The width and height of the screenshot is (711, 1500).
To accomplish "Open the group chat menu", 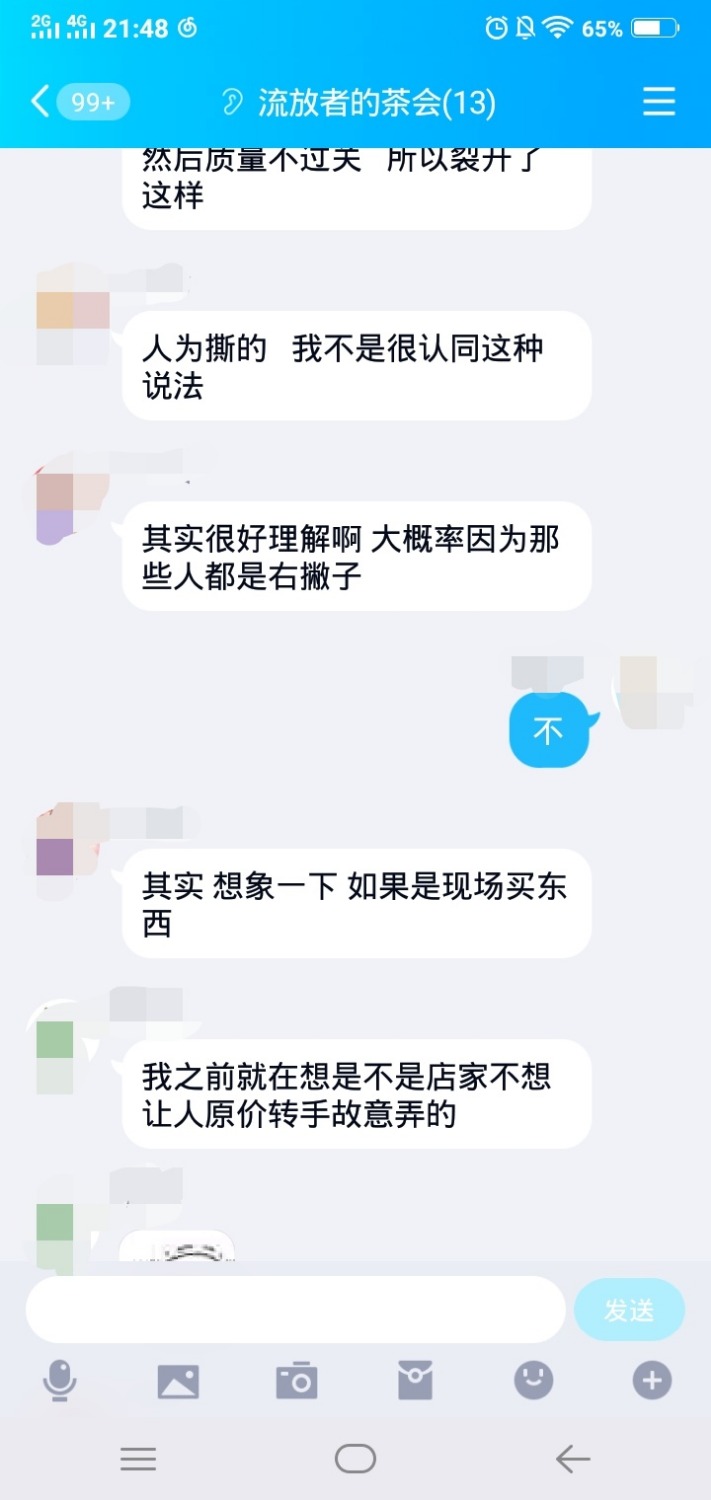I will click(x=658, y=102).
